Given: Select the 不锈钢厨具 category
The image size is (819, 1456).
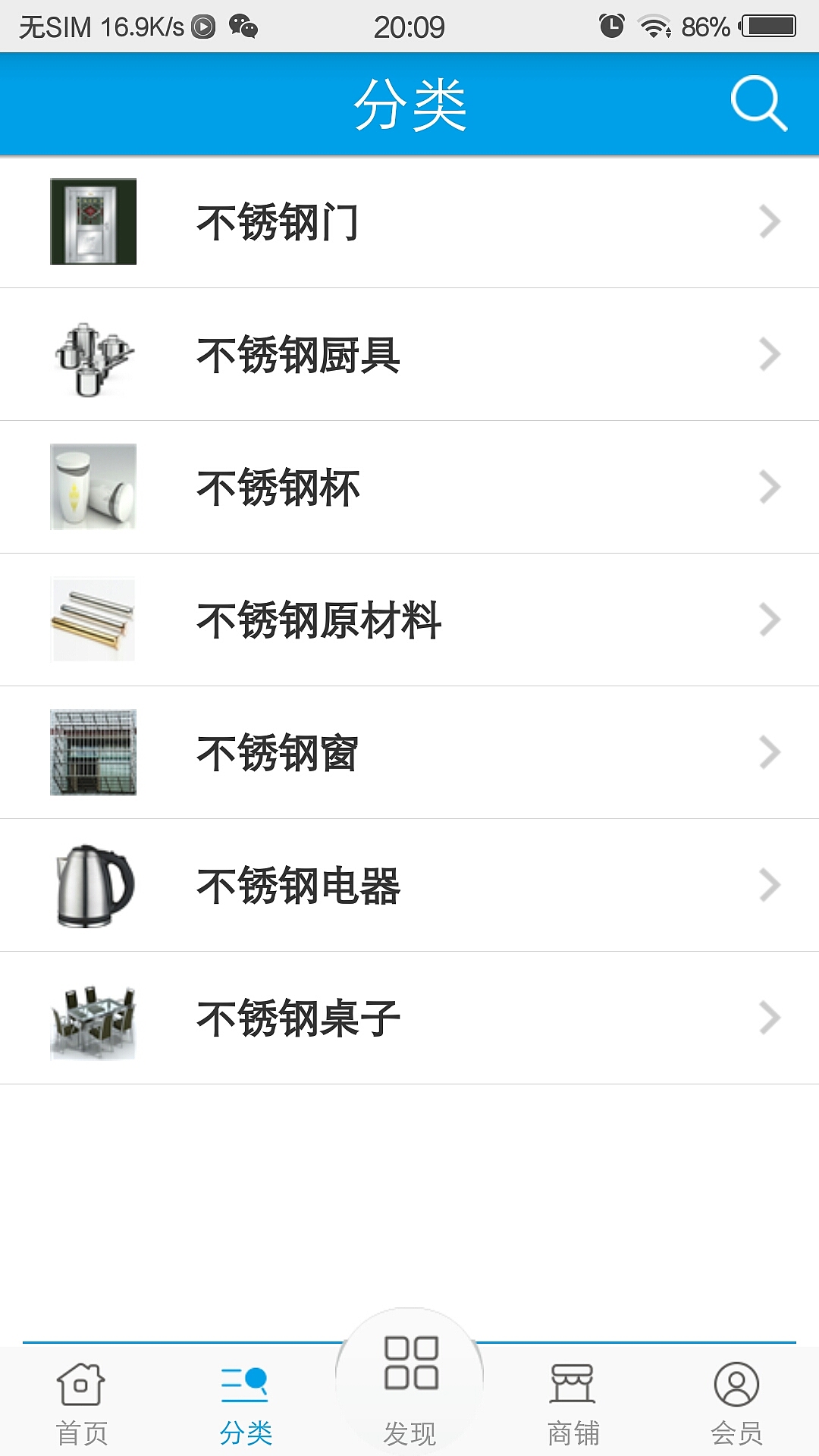Looking at the screenshot, I should [x=409, y=355].
